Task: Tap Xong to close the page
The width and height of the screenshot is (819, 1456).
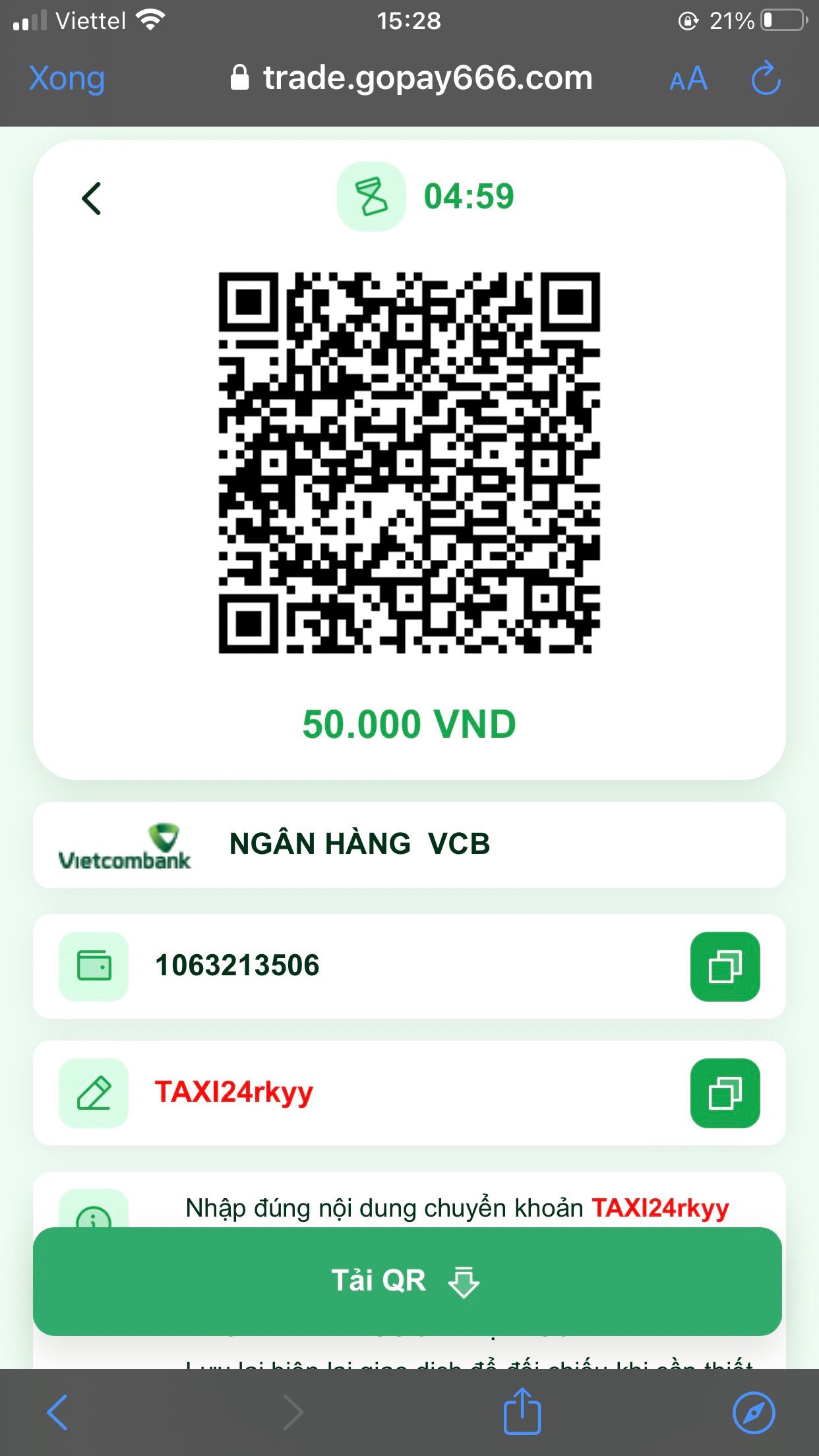Action: [65, 78]
